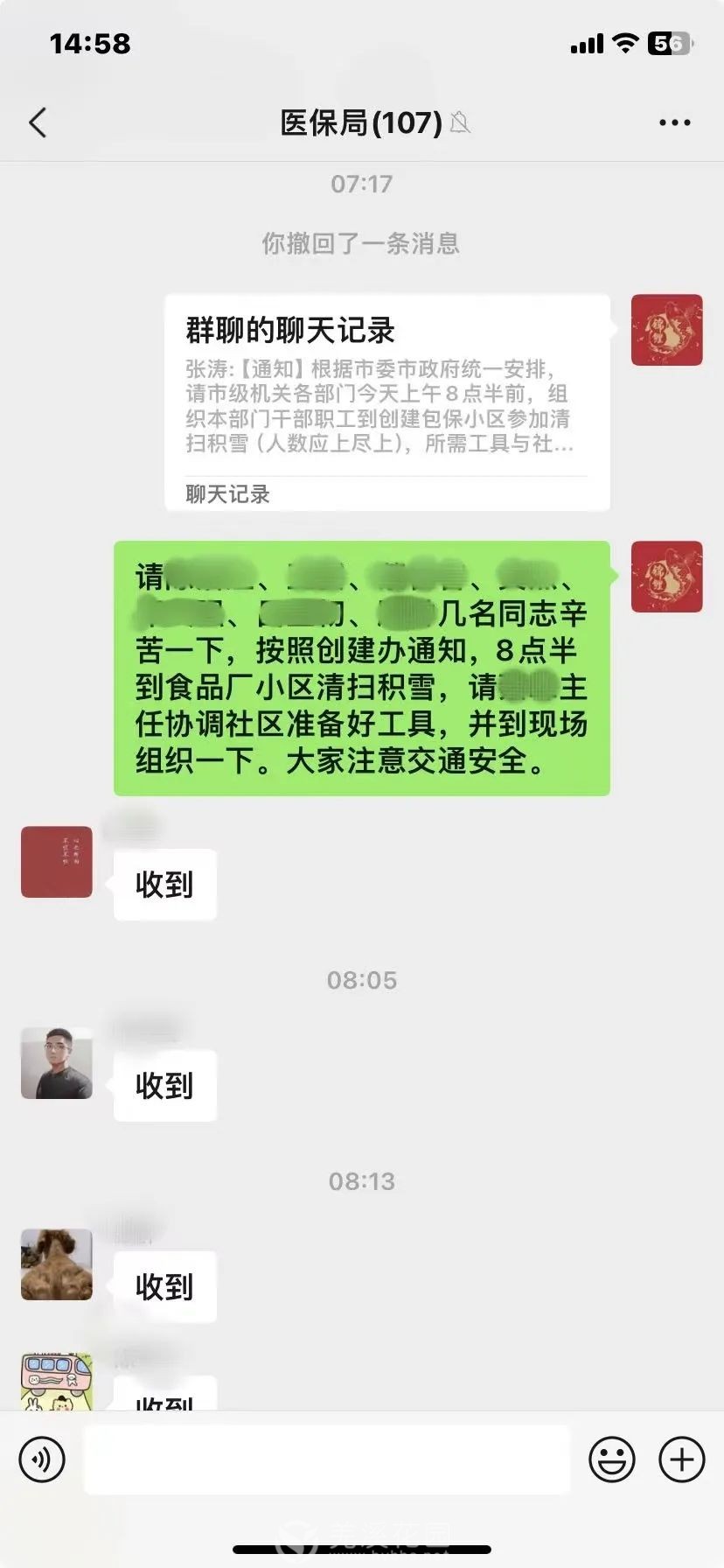The height and width of the screenshot is (1568, 724).
Task: Open the plus attachment menu
Action: click(681, 1459)
